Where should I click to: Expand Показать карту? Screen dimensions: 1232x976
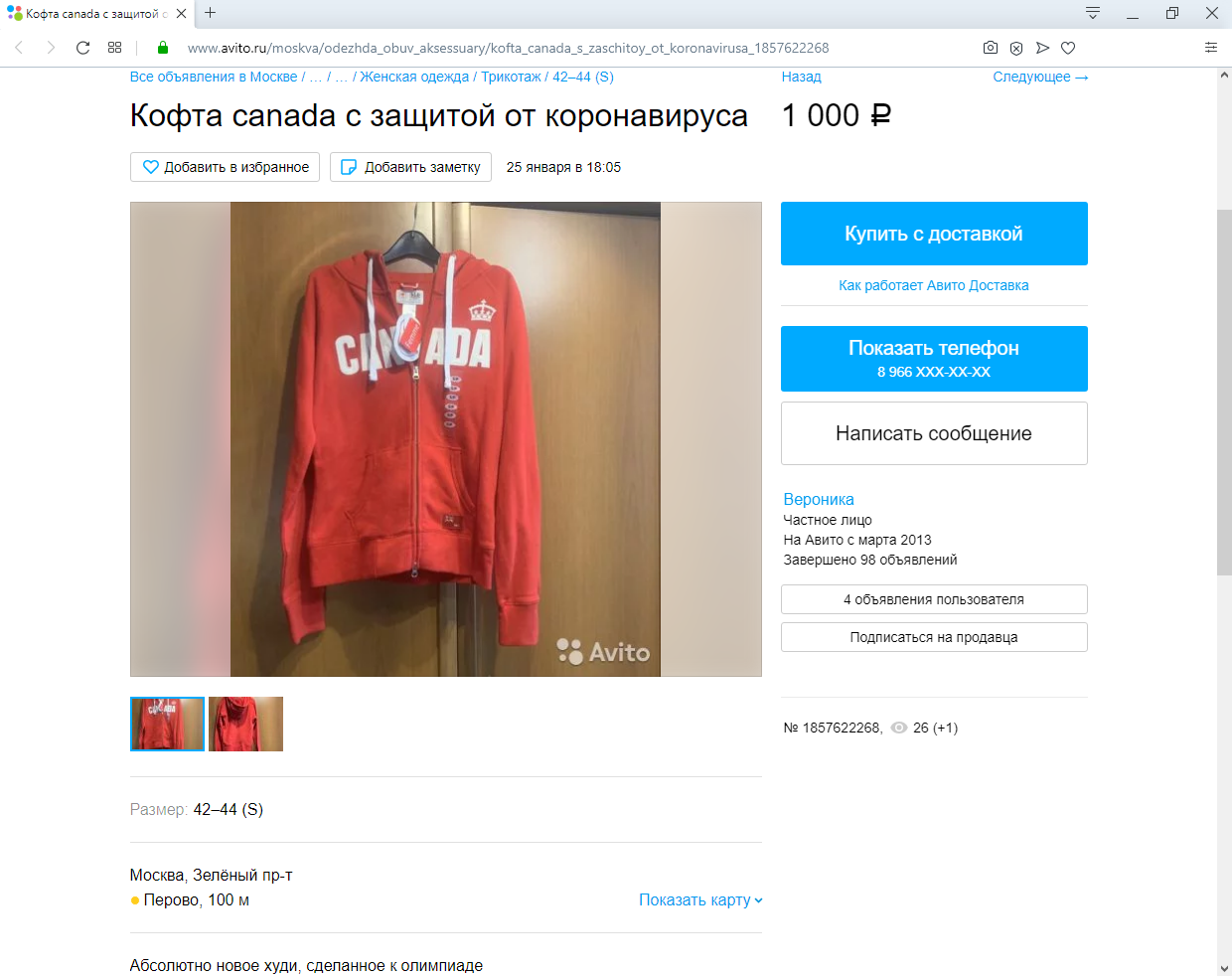tap(699, 899)
